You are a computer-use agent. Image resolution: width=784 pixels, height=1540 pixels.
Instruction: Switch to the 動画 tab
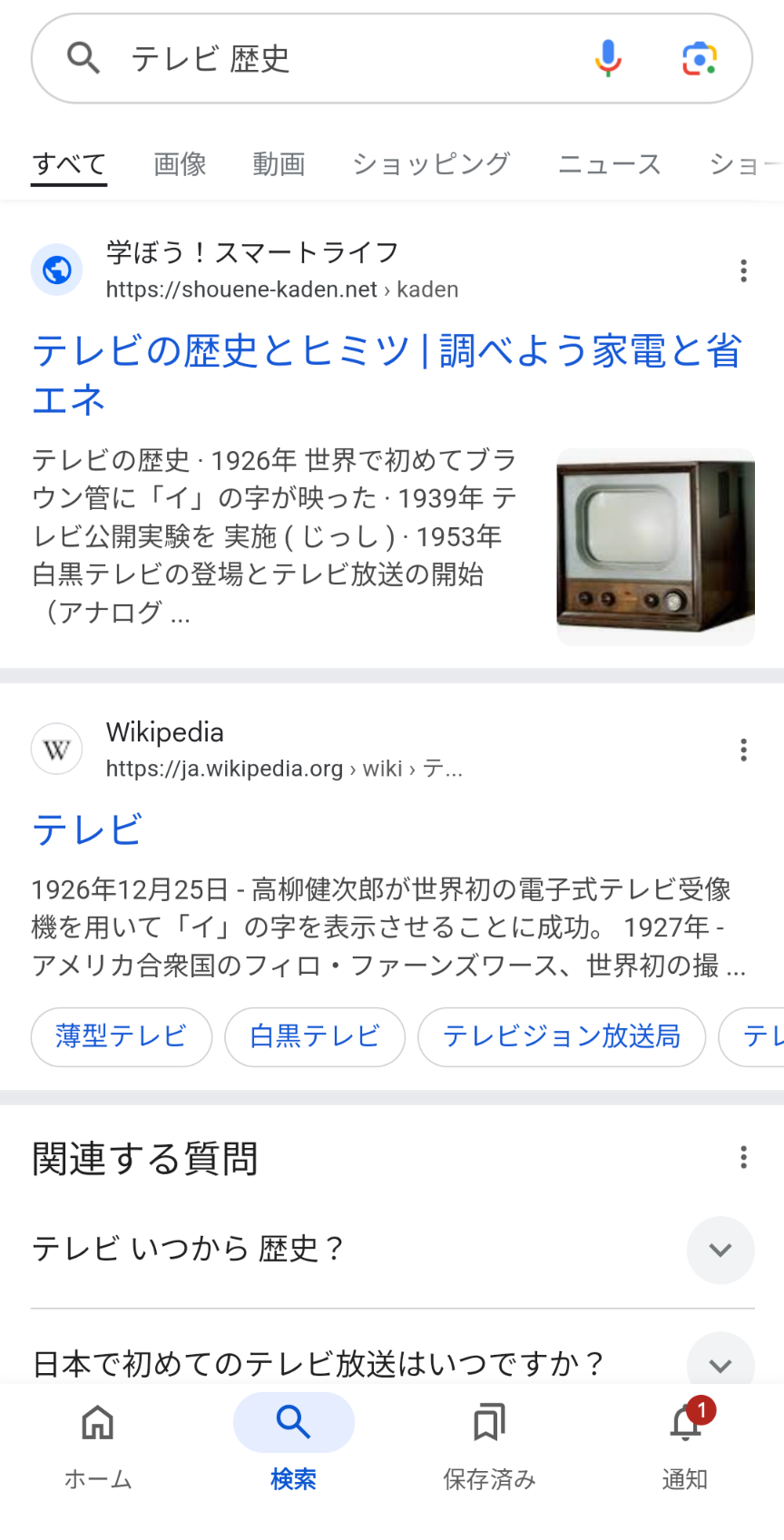pyautogui.click(x=279, y=164)
